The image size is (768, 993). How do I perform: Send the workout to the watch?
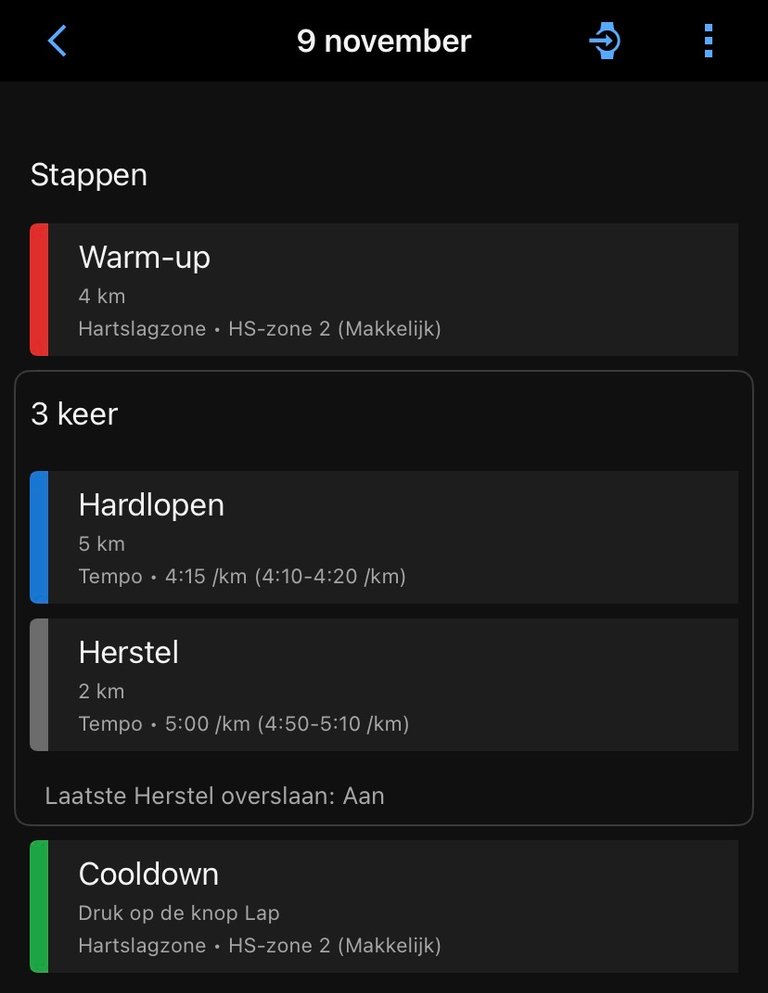605,41
